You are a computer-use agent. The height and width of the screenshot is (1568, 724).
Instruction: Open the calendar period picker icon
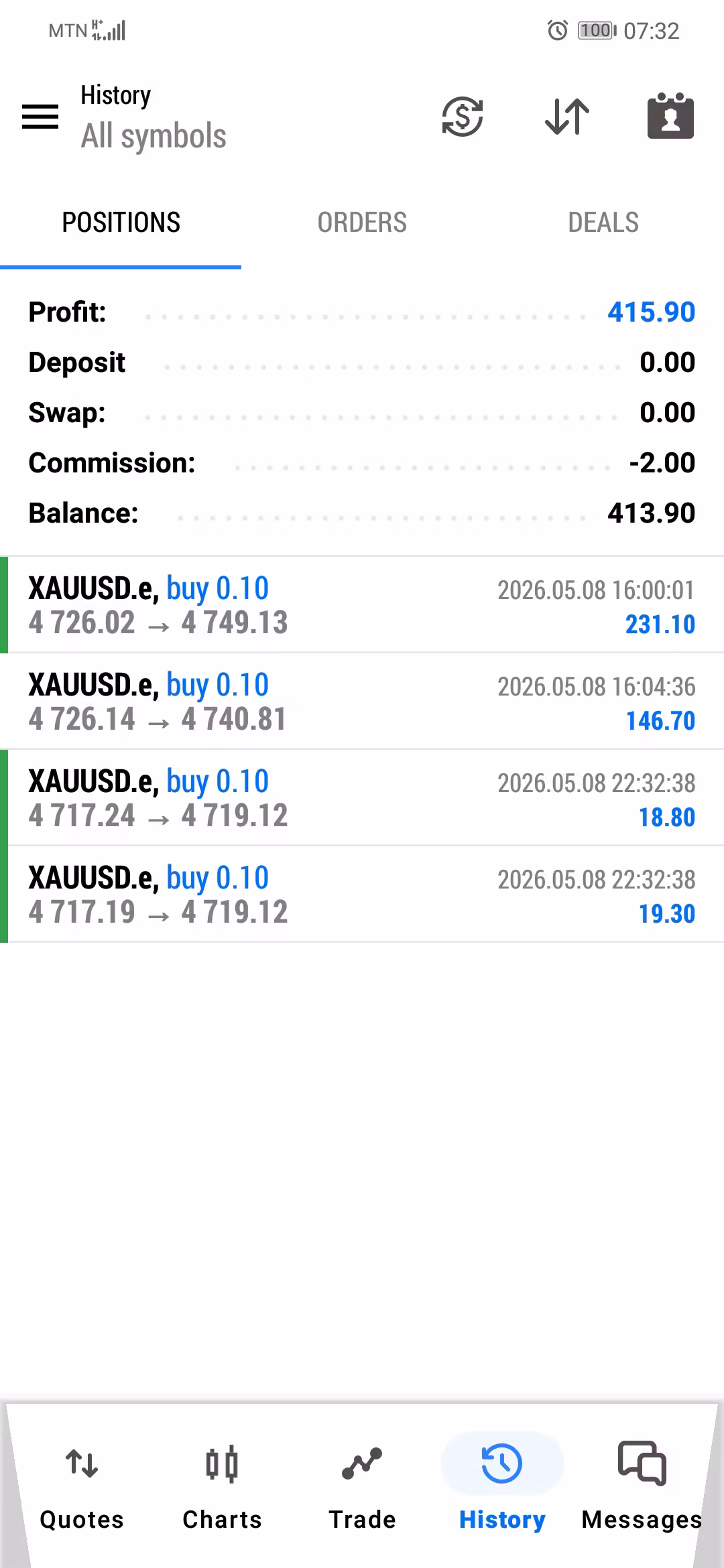670,116
